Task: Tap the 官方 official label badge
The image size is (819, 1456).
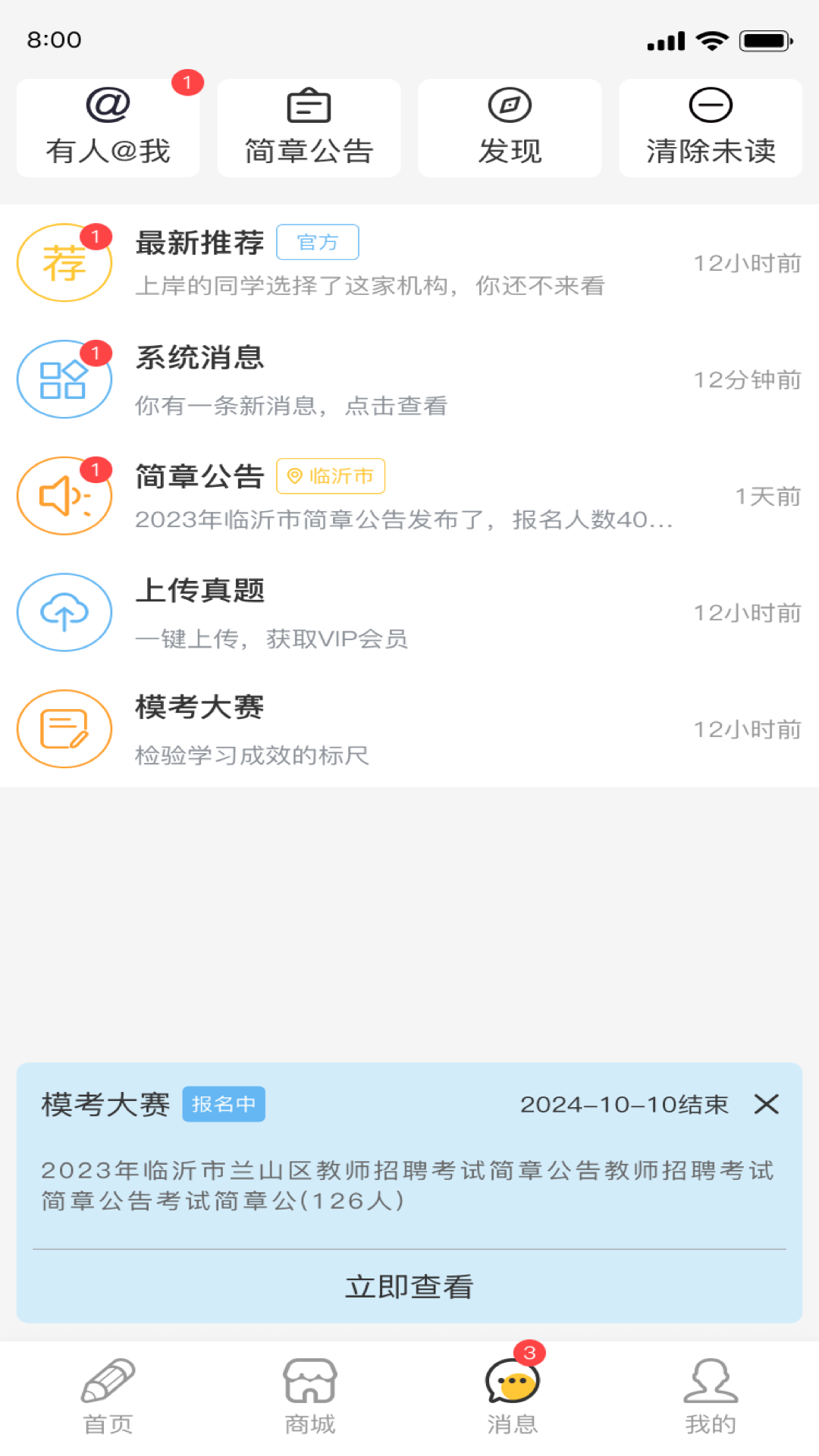Action: point(318,242)
